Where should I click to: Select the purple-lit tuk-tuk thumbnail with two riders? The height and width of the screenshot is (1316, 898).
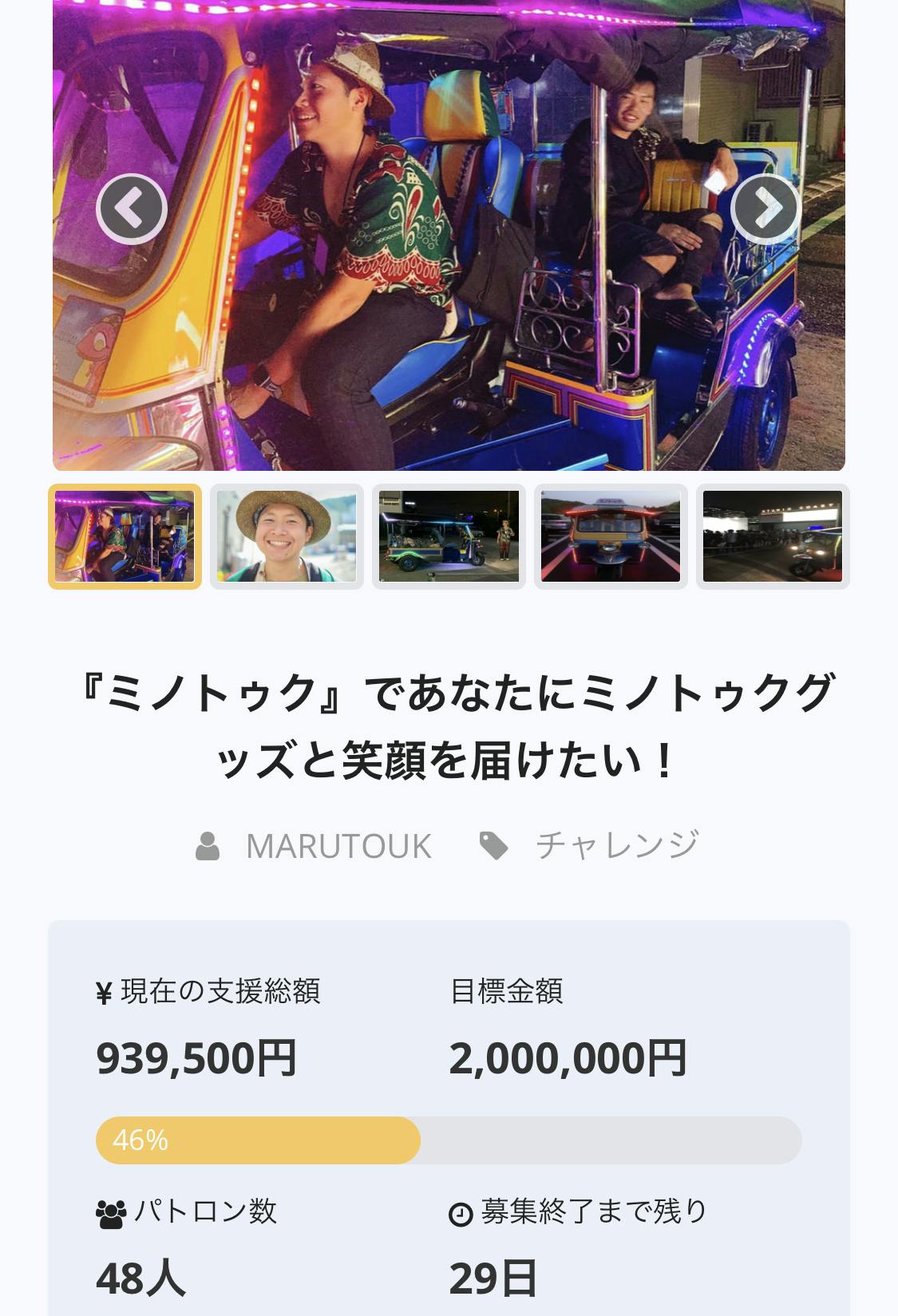tap(125, 536)
